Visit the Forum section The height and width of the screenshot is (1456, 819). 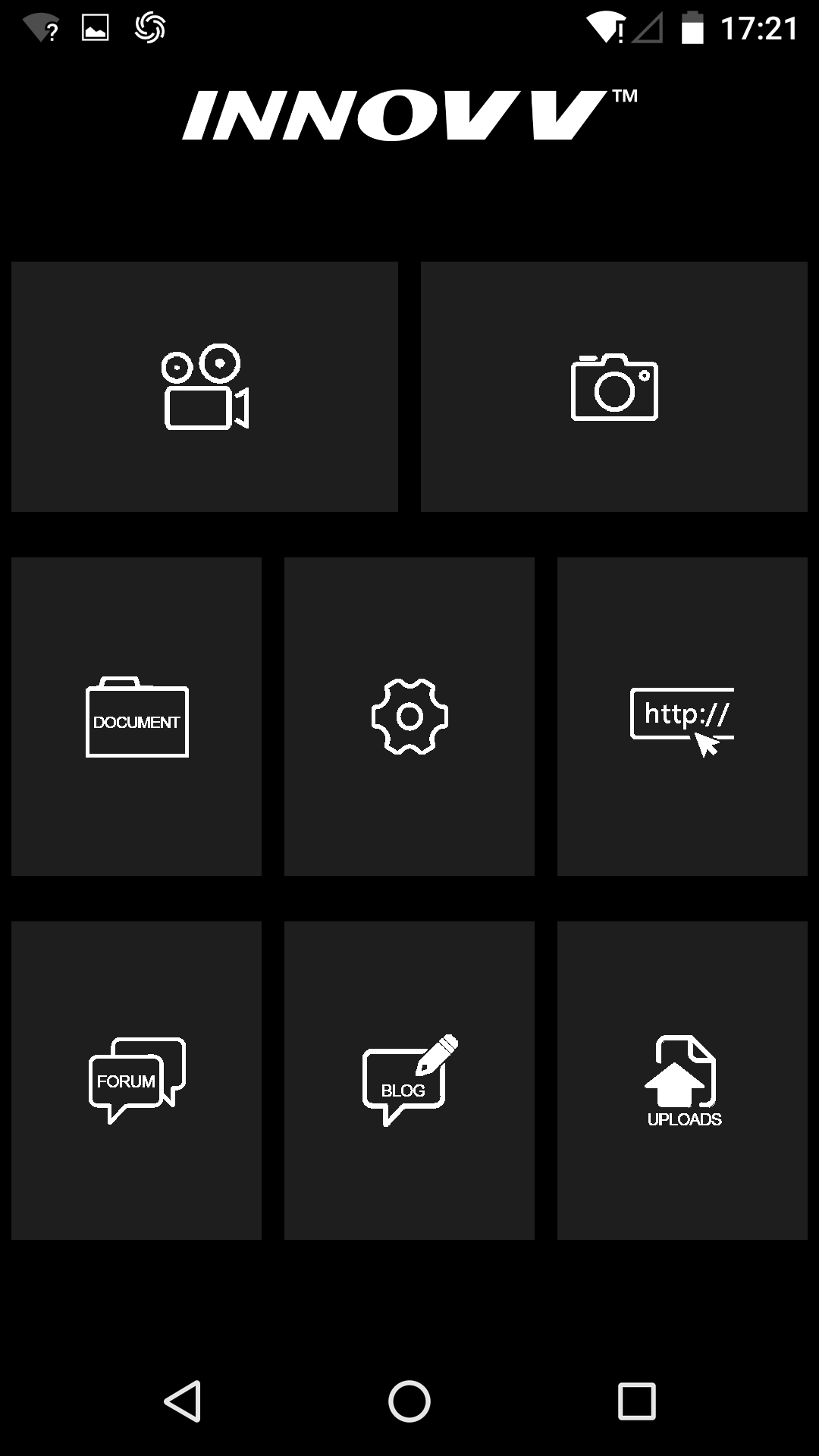[136, 1081]
